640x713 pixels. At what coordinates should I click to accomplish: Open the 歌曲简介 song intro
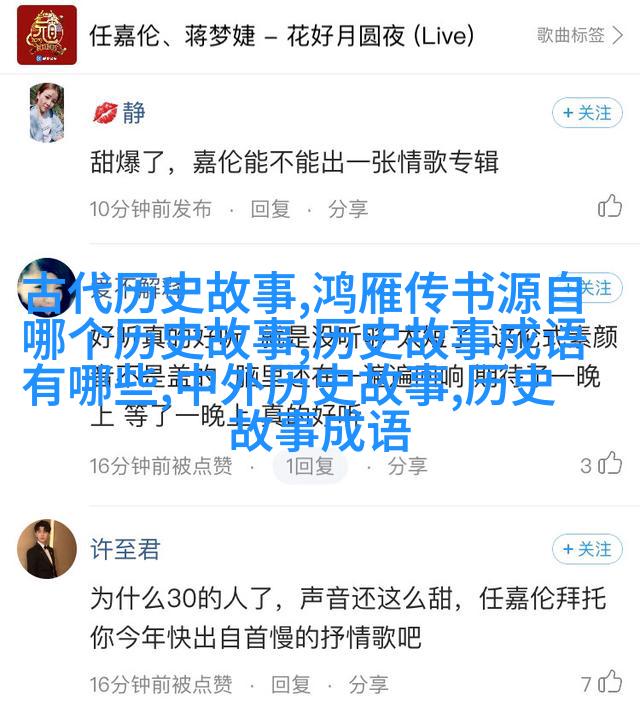(584, 35)
